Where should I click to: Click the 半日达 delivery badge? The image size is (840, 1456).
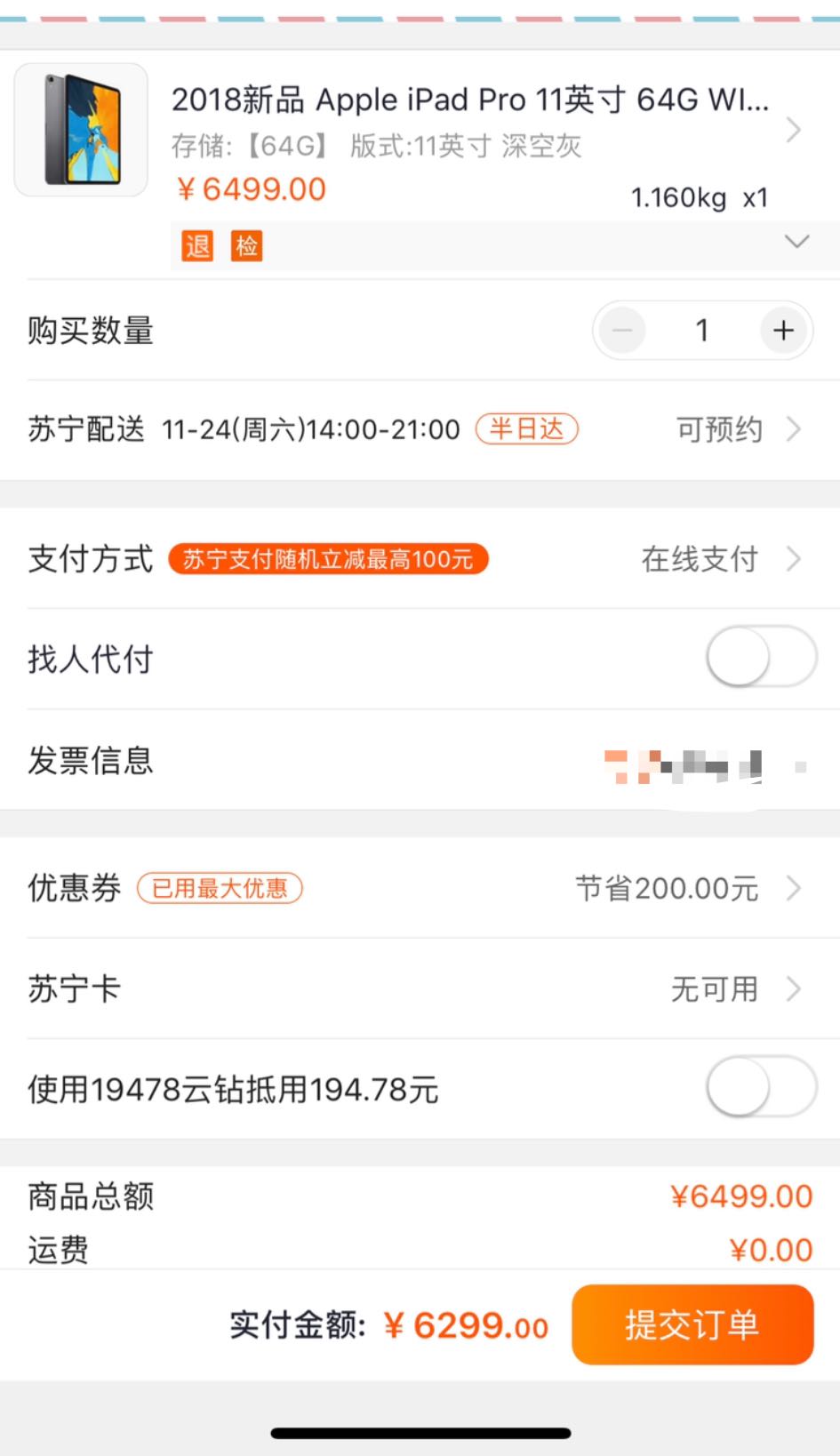pyautogui.click(x=526, y=429)
